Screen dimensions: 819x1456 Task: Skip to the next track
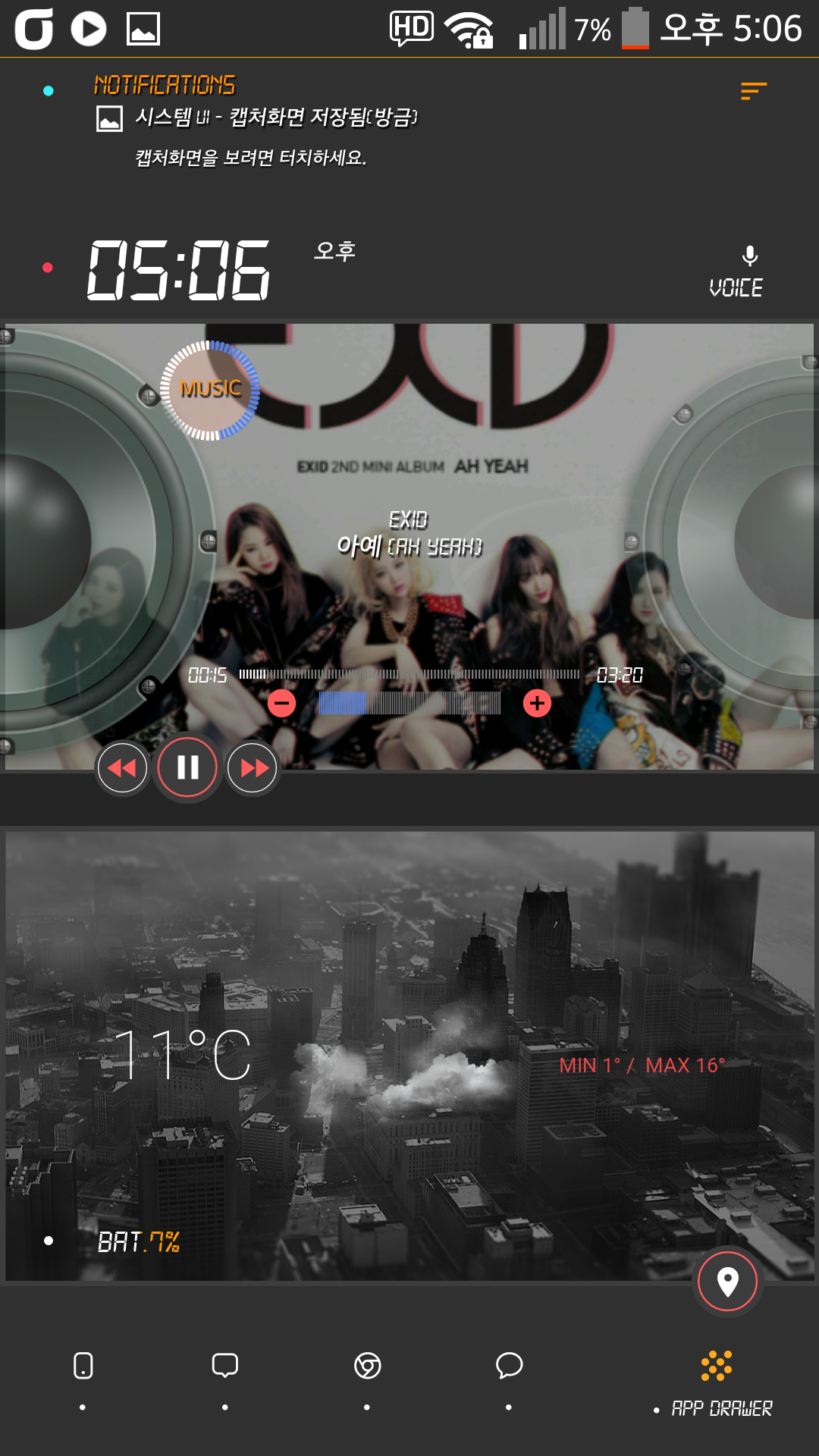(x=253, y=768)
